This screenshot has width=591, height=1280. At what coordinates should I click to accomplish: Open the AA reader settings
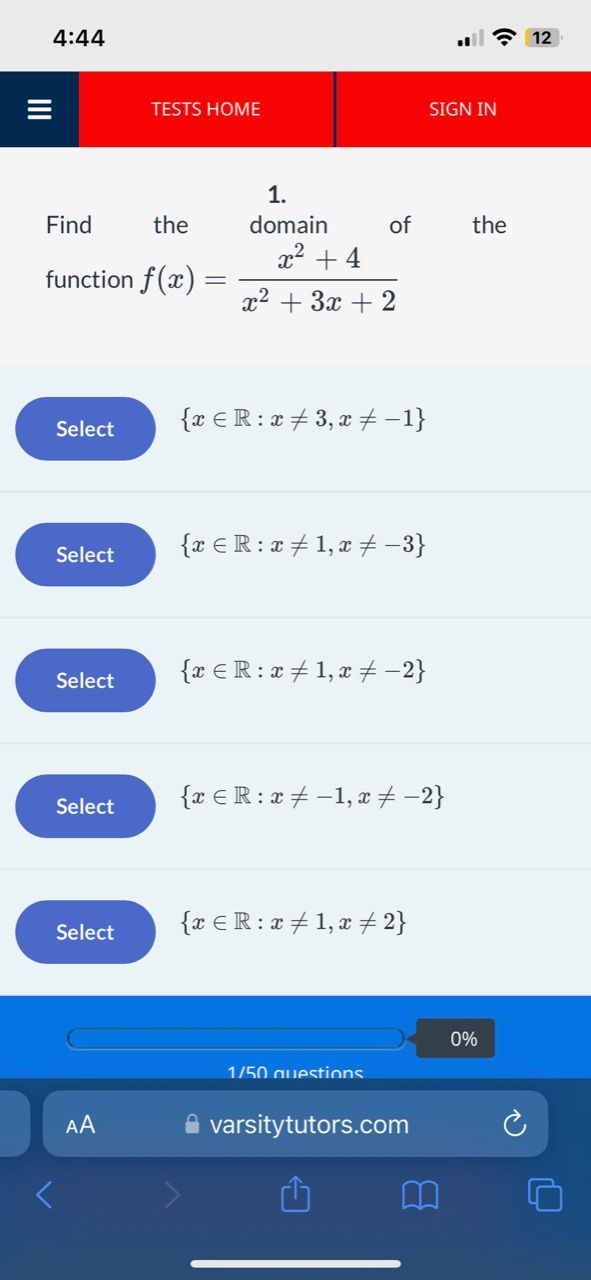(80, 1125)
